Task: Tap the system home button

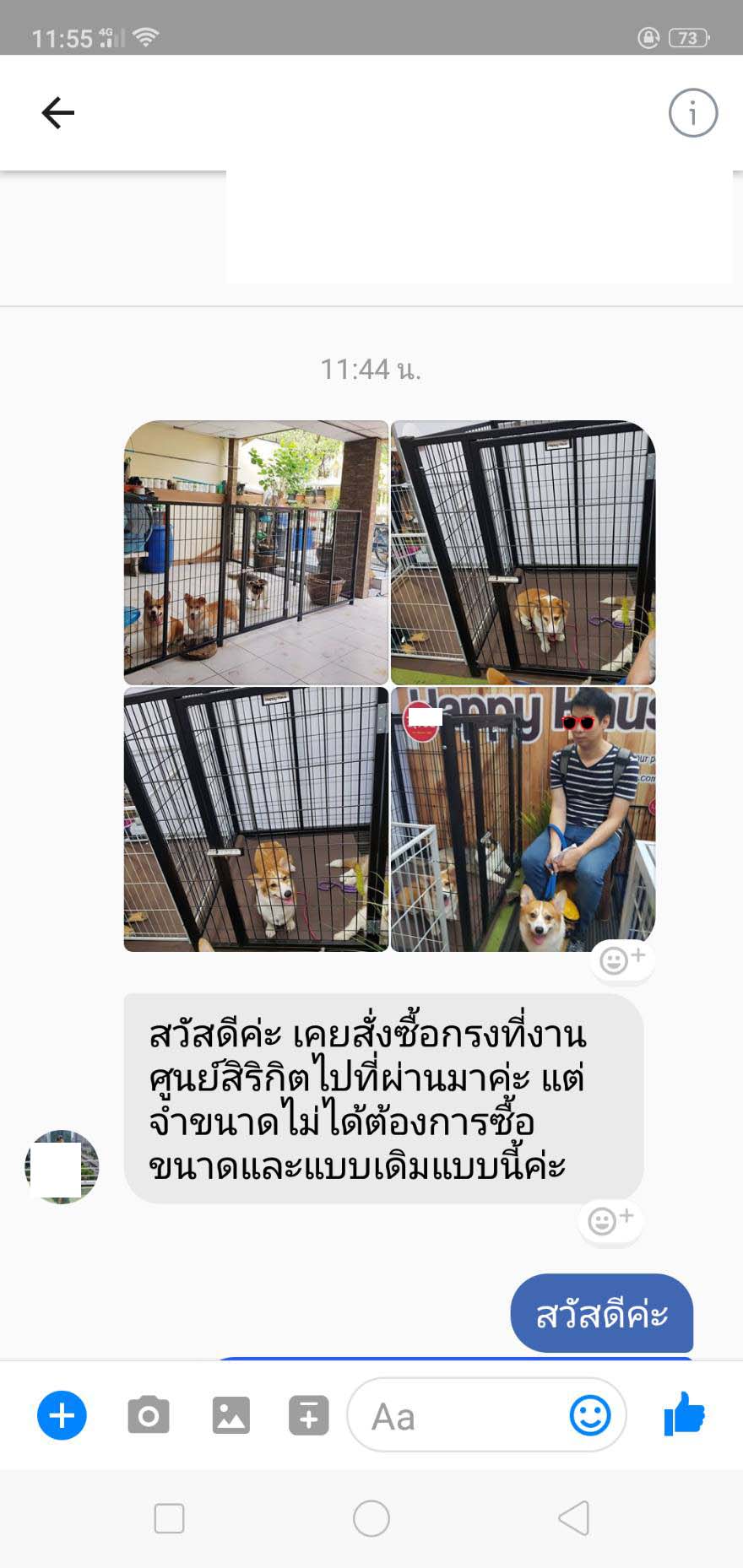Action: 371,1518
